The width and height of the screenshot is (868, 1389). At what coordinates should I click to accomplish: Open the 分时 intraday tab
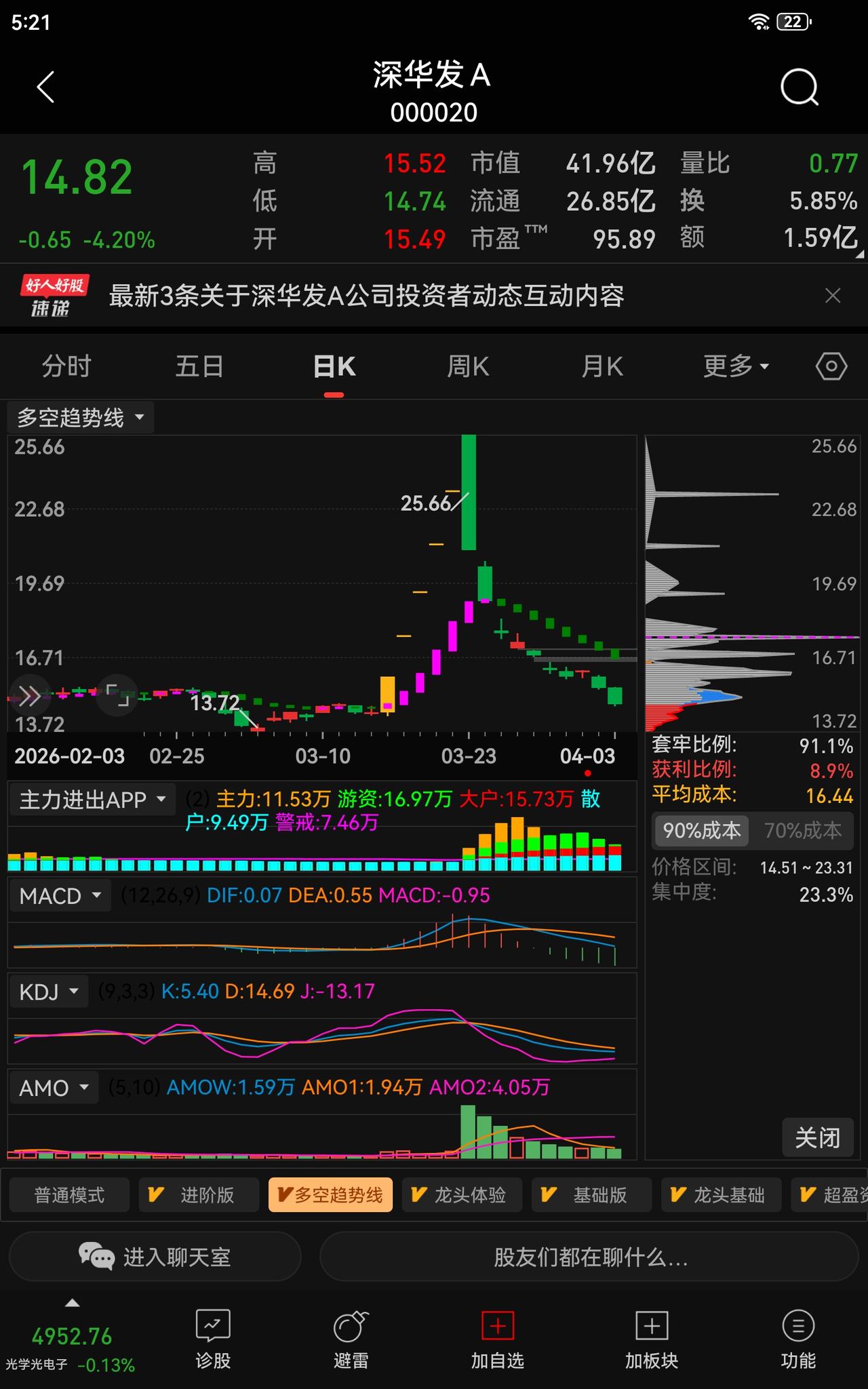point(66,366)
